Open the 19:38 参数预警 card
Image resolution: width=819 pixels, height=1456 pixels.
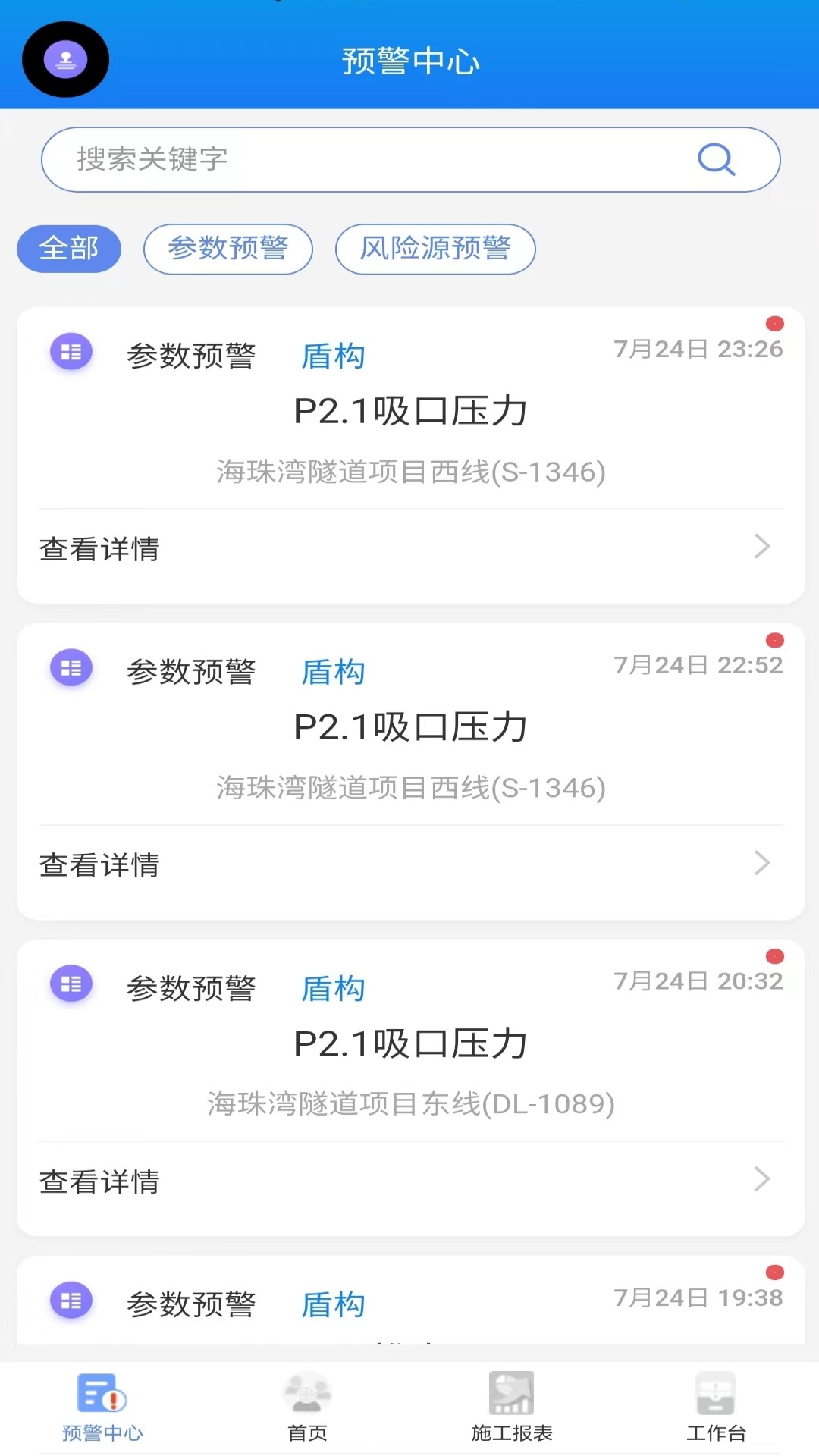pyautogui.click(x=410, y=1301)
